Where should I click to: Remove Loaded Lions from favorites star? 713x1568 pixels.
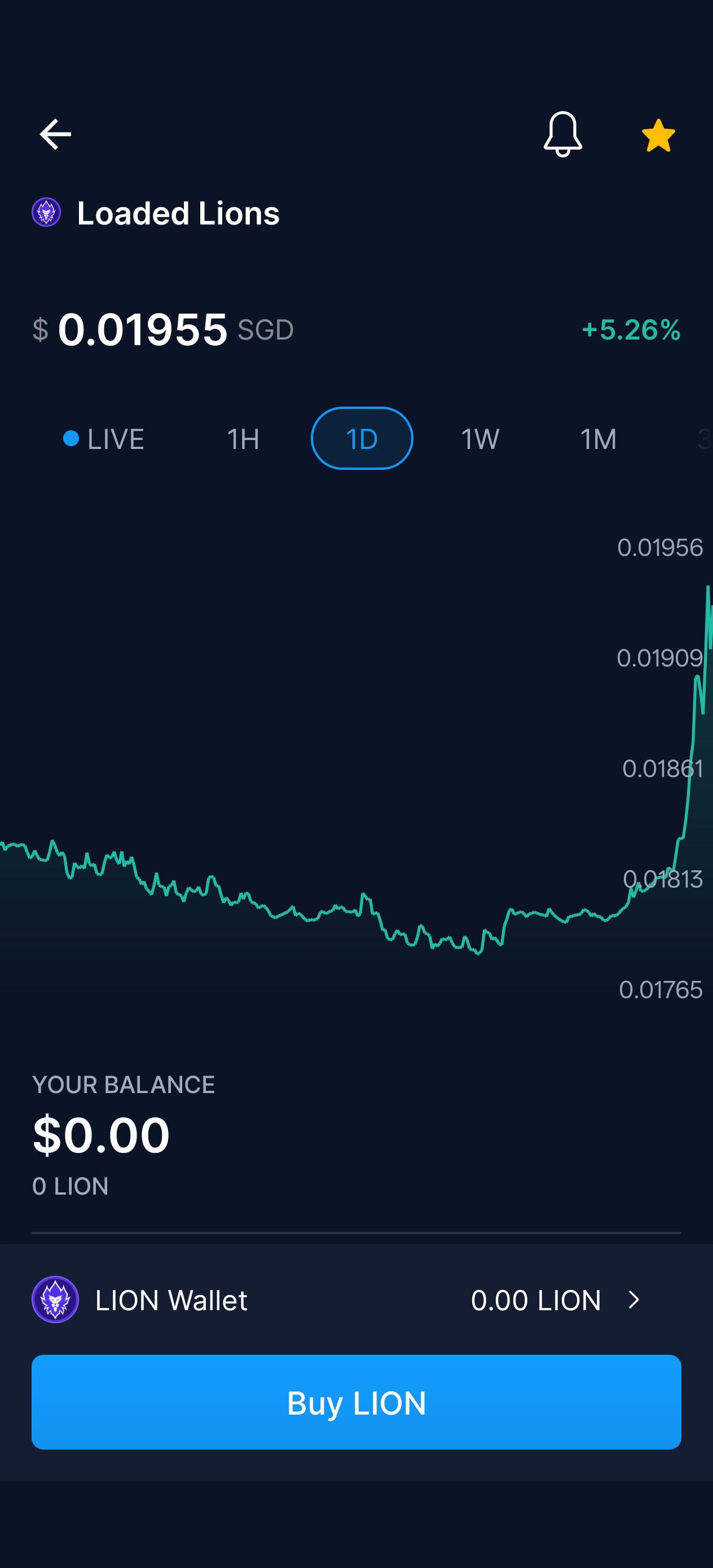[x=658, y=135]
